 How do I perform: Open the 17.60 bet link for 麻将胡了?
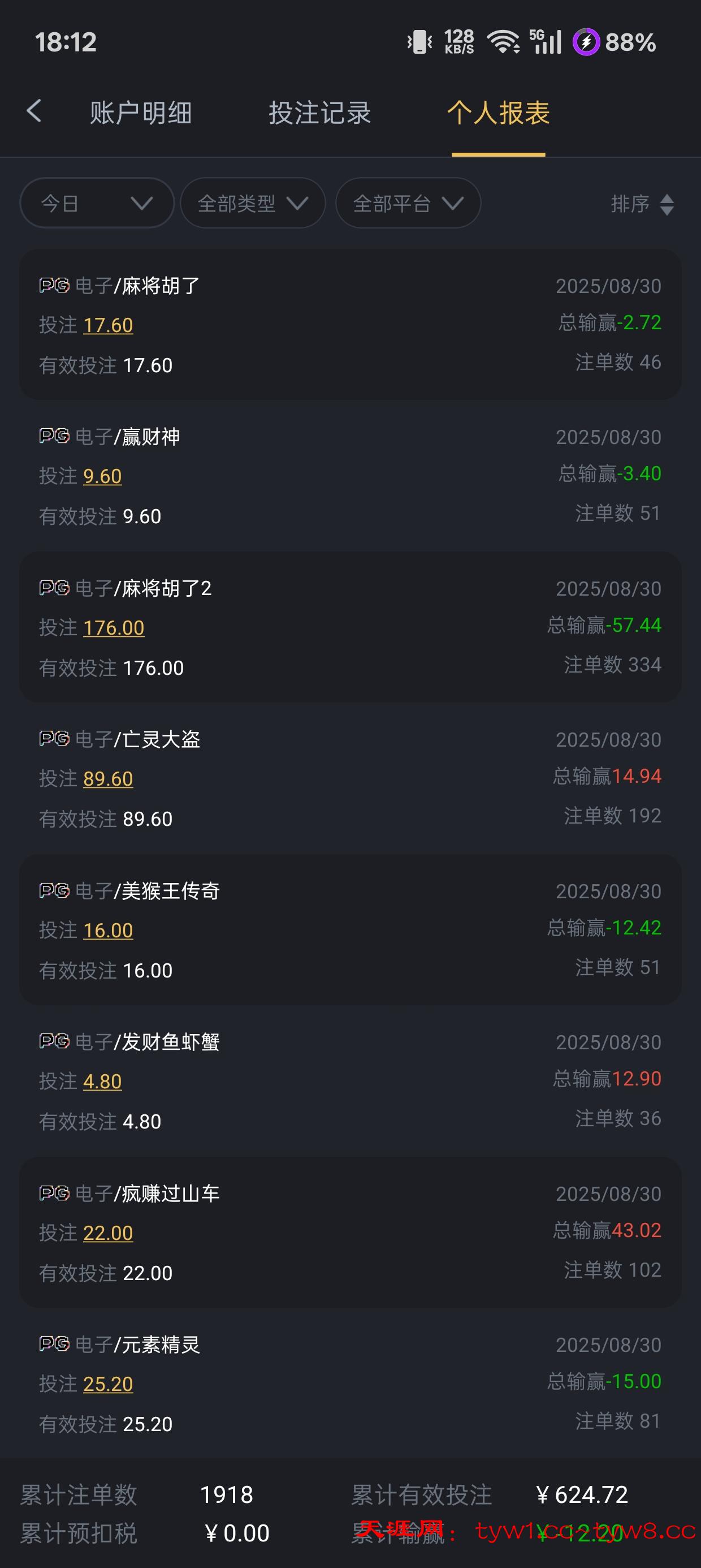[x=109, y=325]
